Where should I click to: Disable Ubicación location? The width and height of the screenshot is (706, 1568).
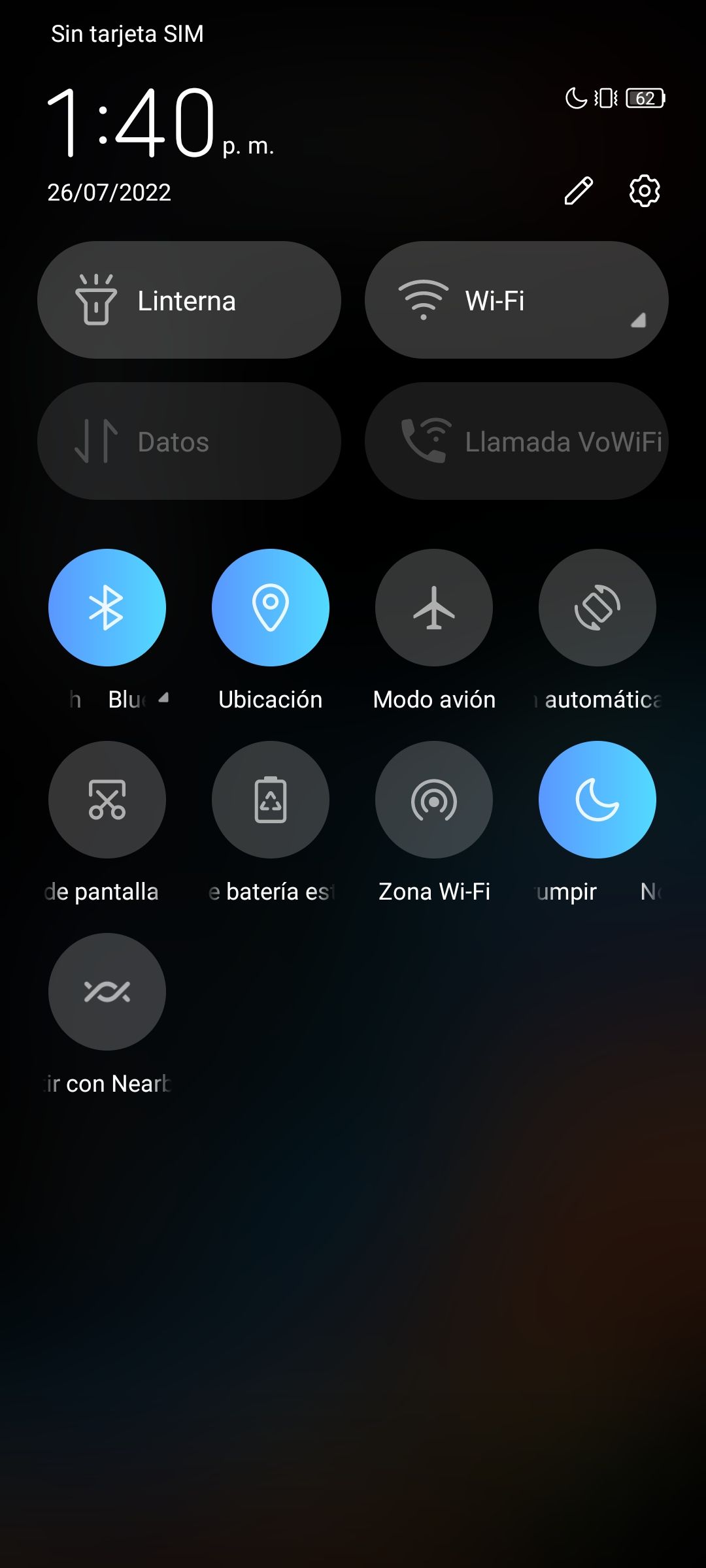[x=271, y=608]
